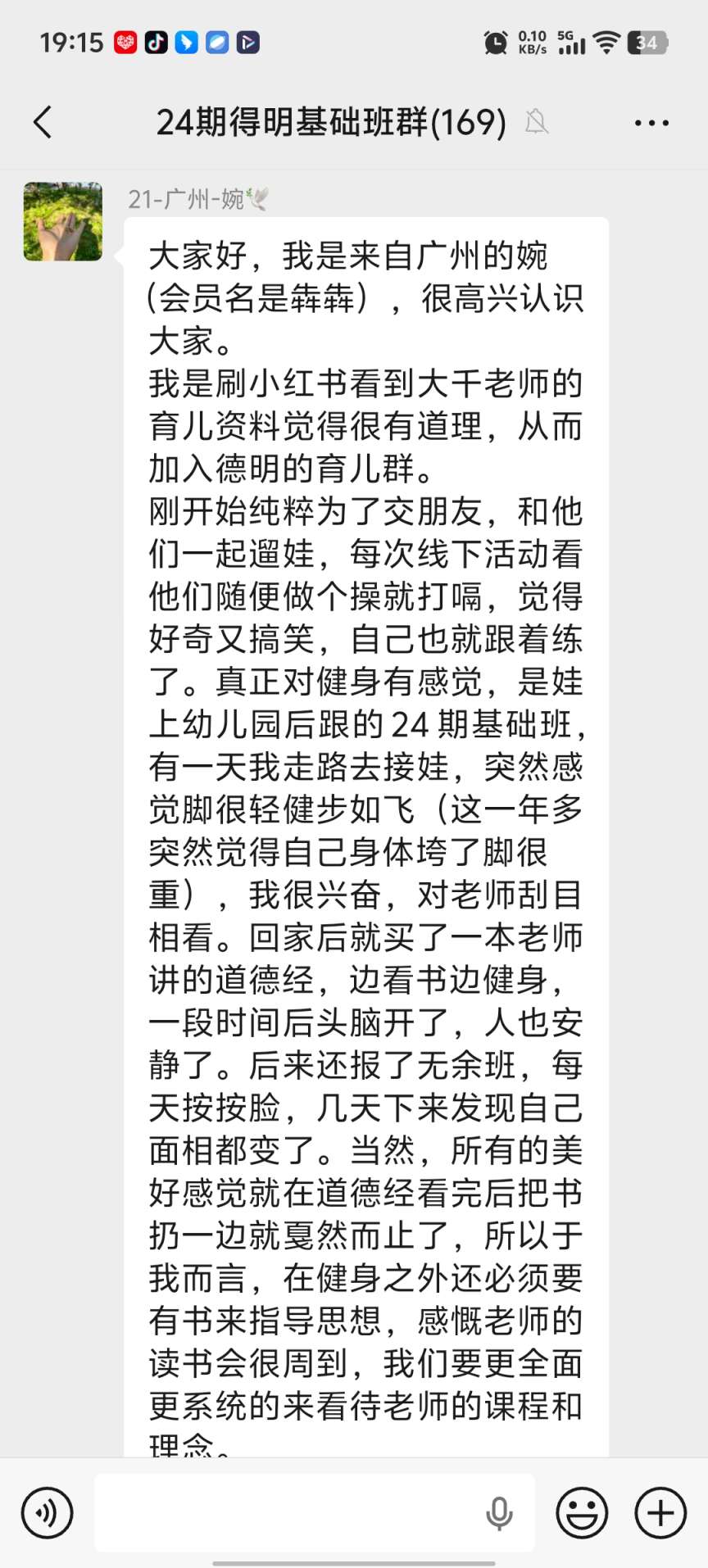This screenshot has height=1568, width=708.
Task: Switch to voice message input
Action: [x=48, y=1512]
